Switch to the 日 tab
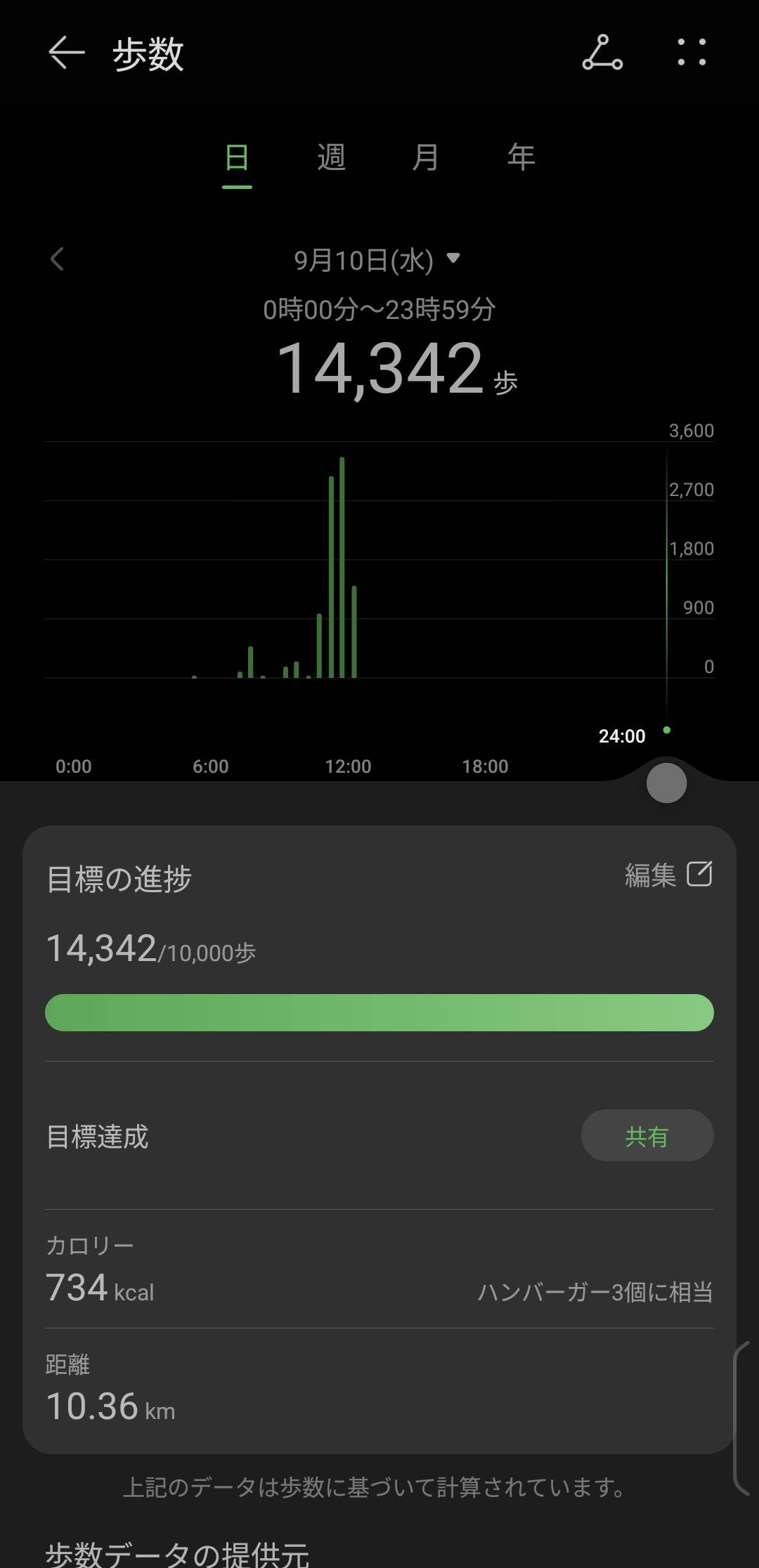Viewport: 759px width, 1568px height. [x=237, y=157]
